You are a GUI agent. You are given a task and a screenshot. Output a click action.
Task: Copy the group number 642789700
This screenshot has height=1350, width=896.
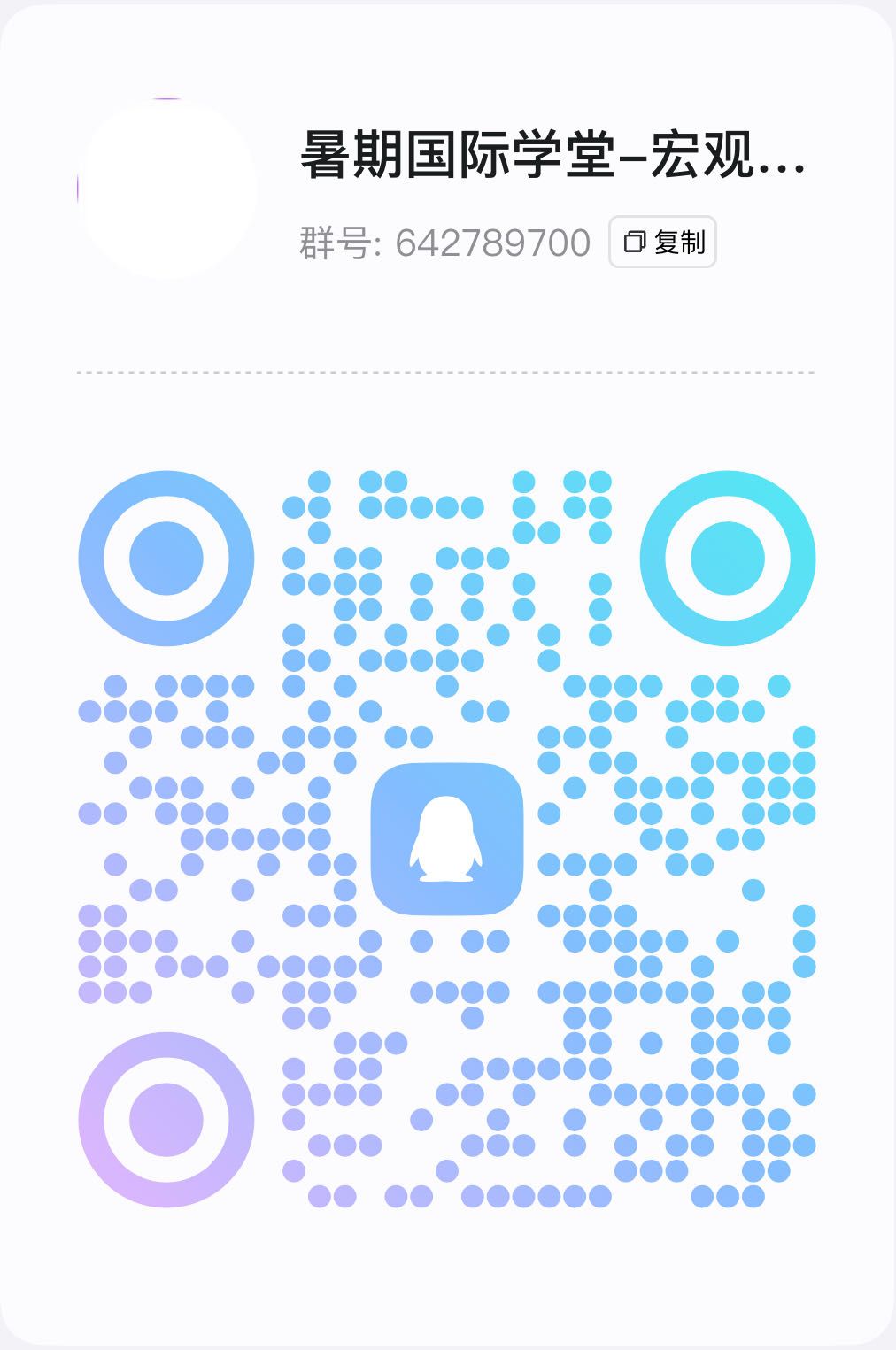tap(662, 242)
